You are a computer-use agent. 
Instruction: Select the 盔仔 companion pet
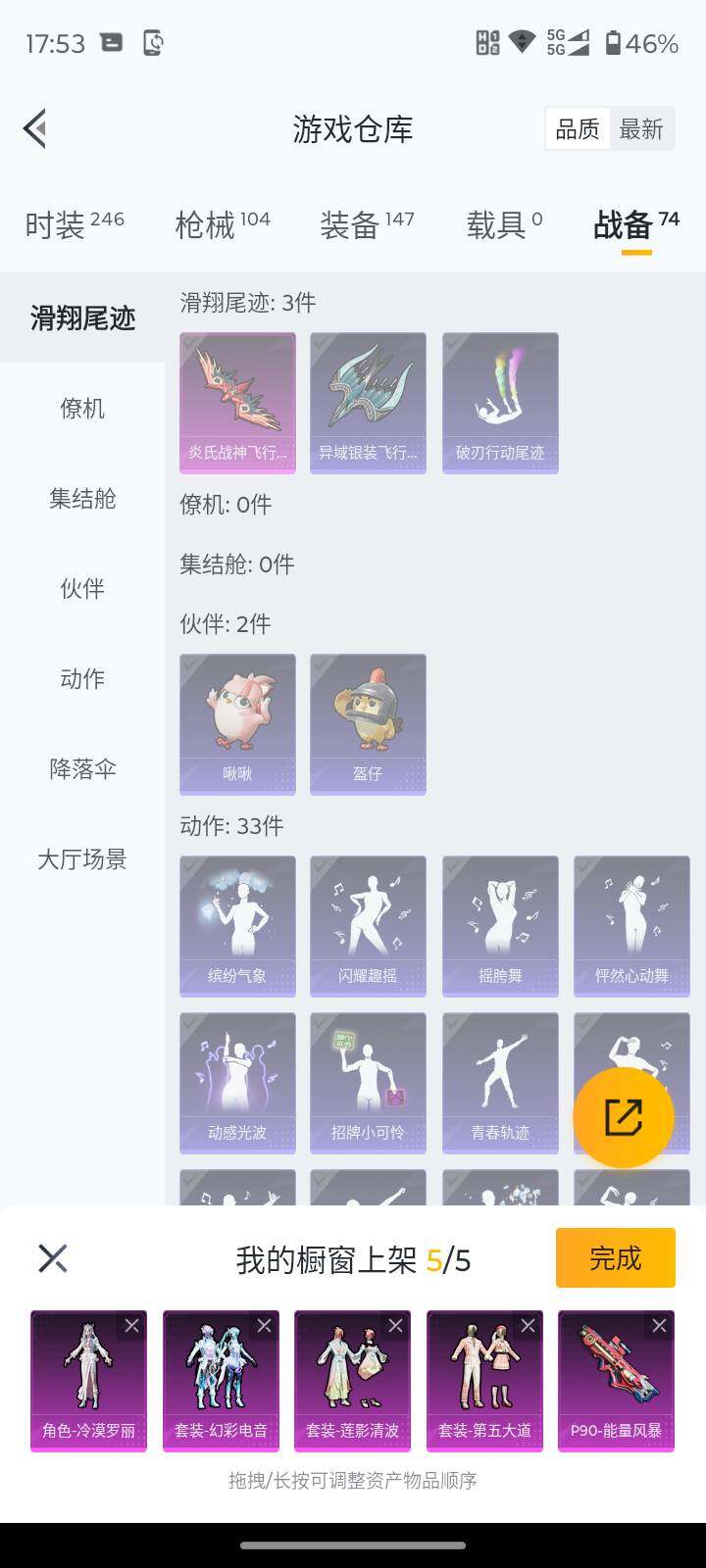coord(368,723)
